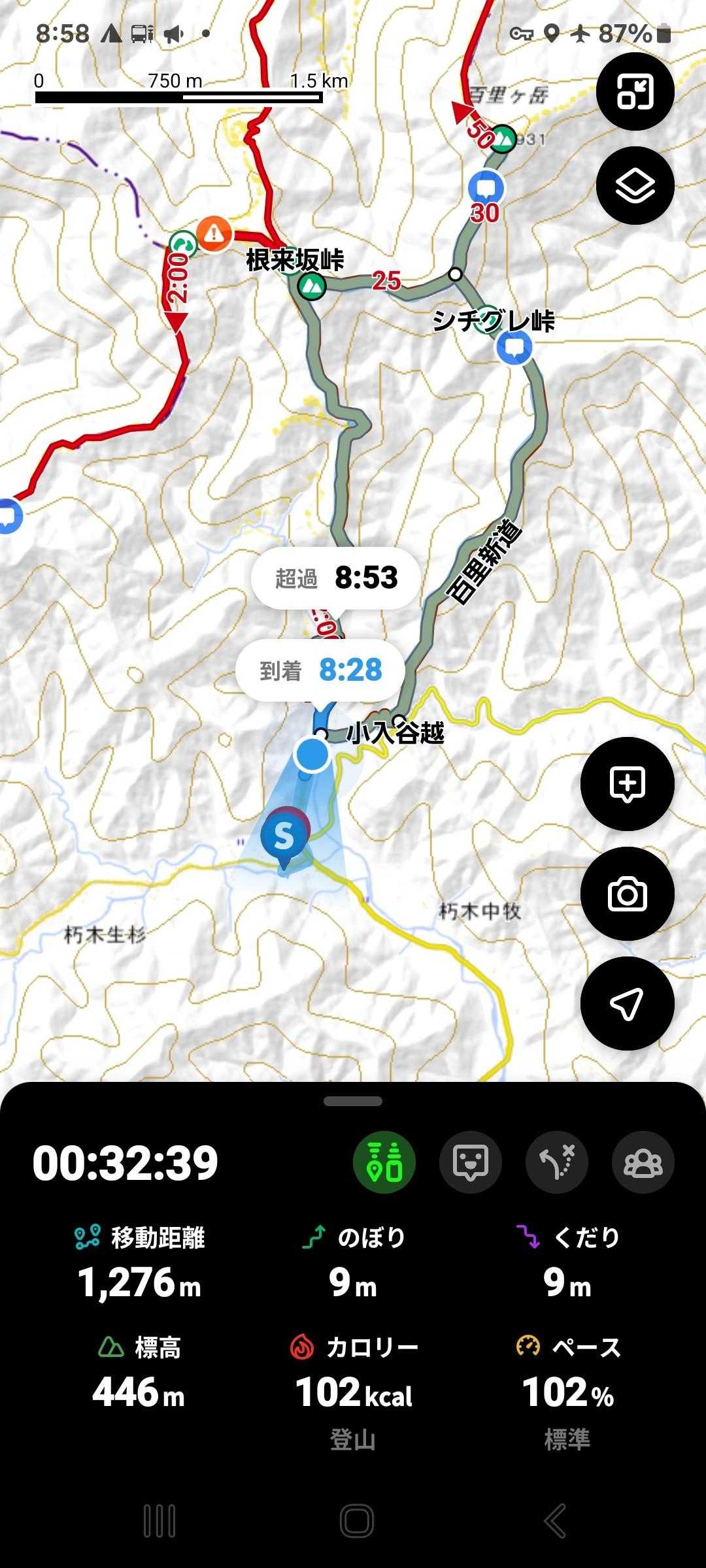Recenter the map on current location
Image resolution: width=706 pixels, height=1568 pixels.
tap(627, 1003)
